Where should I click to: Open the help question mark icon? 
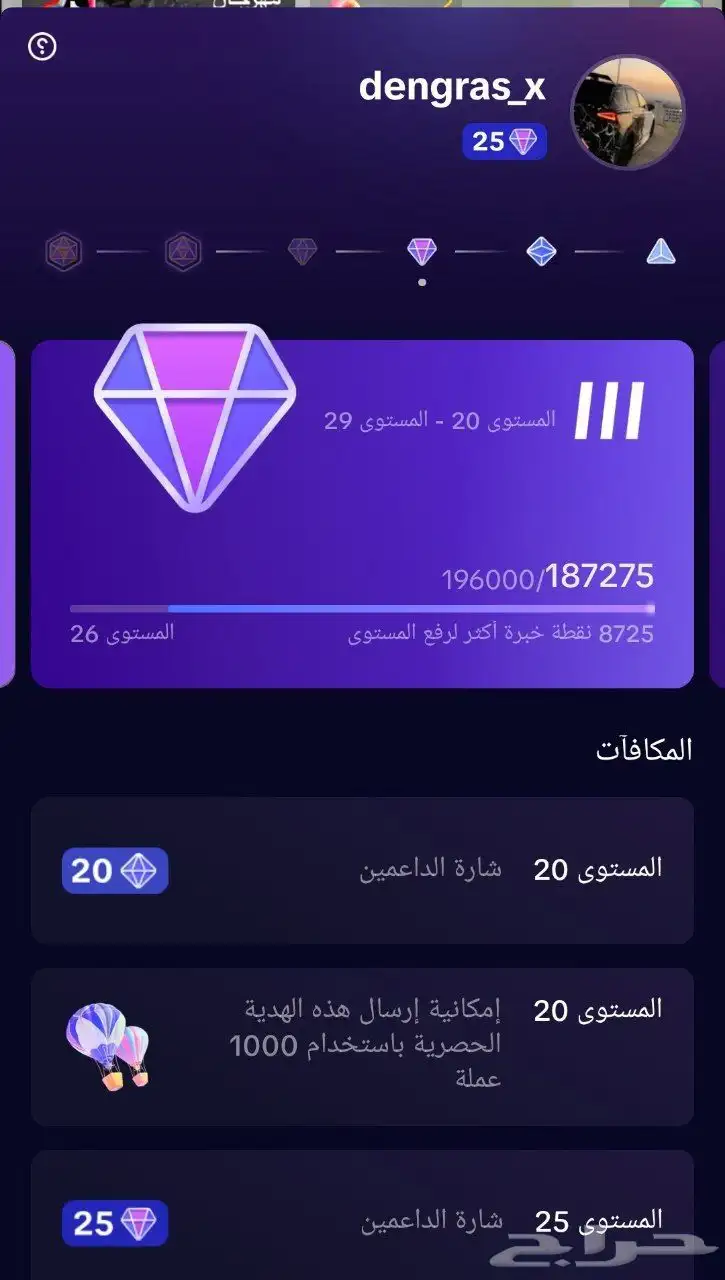(42, 46)
